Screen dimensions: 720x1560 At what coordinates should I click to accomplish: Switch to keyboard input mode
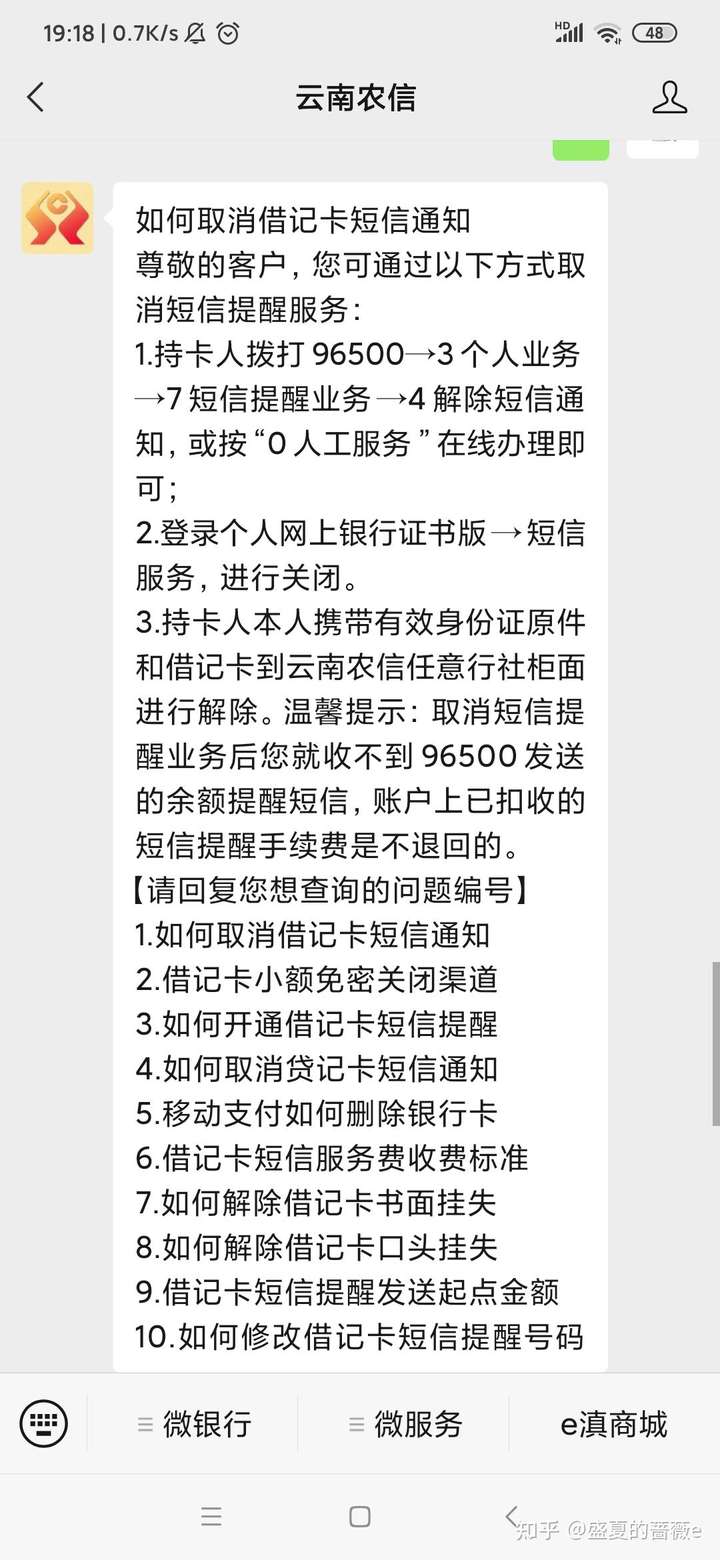pyautogui.click(x=44, y=1423)
